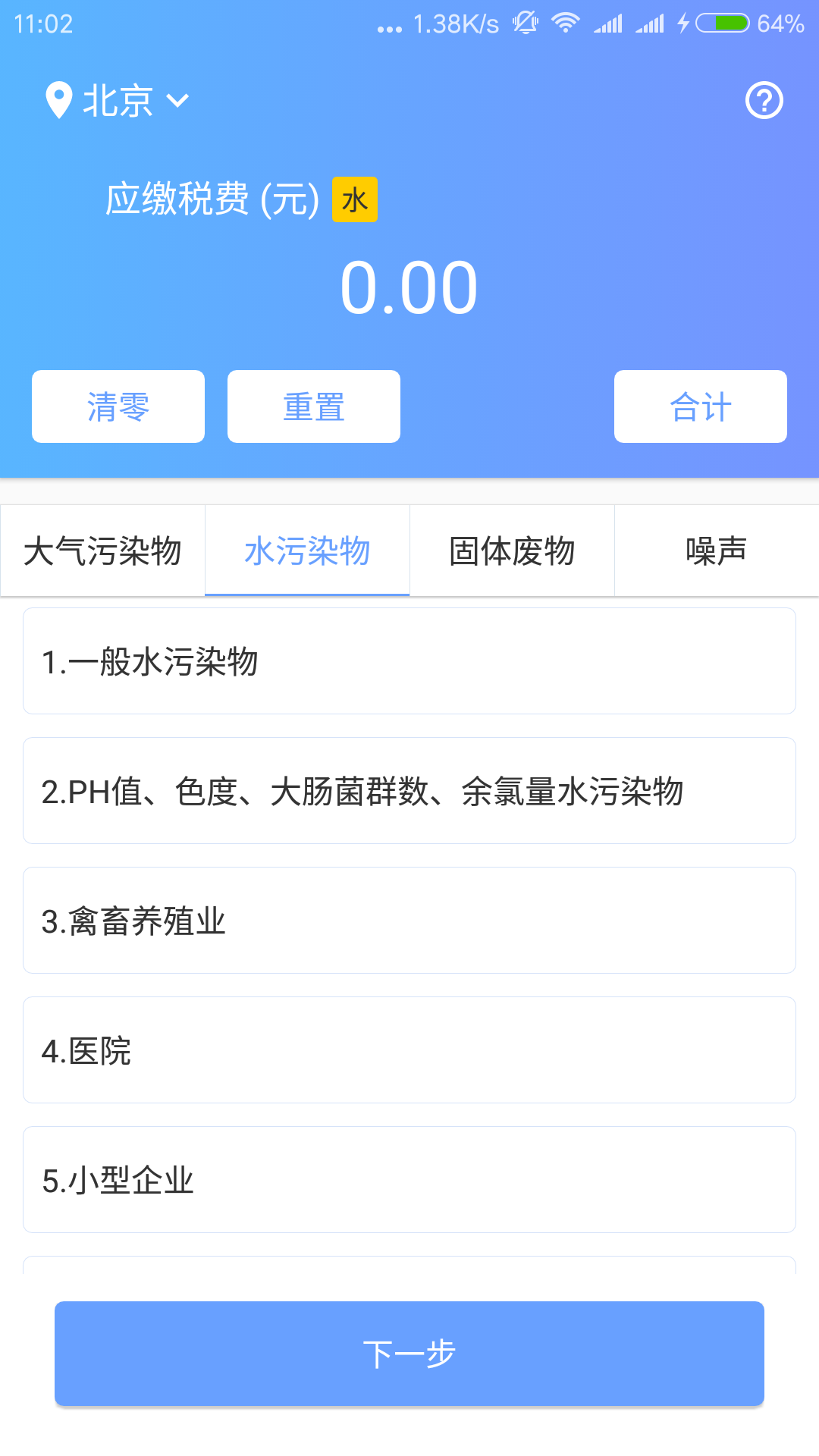Go to the 噪声 tab
The image size is (819, 1456).
coord(717,551)
